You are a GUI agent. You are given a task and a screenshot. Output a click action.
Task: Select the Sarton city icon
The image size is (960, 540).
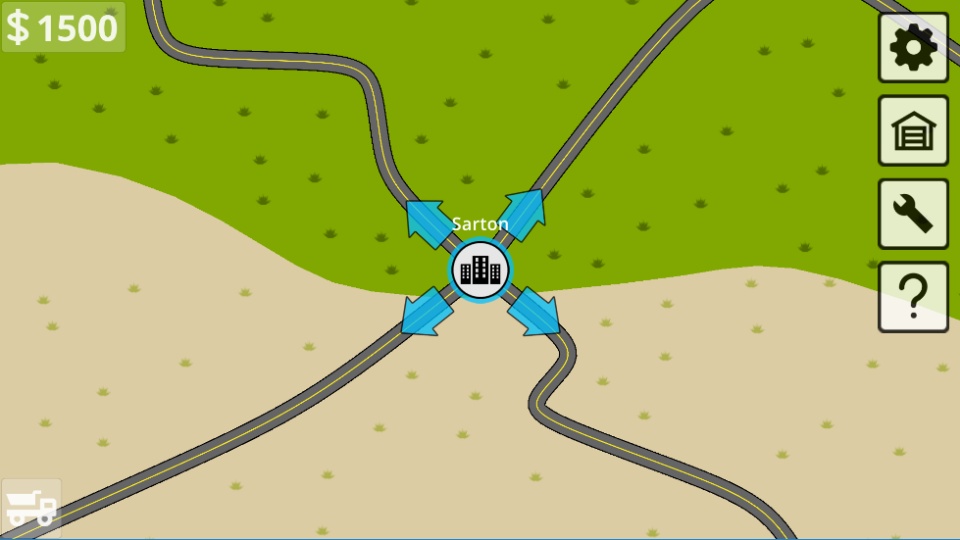(480, 270)
